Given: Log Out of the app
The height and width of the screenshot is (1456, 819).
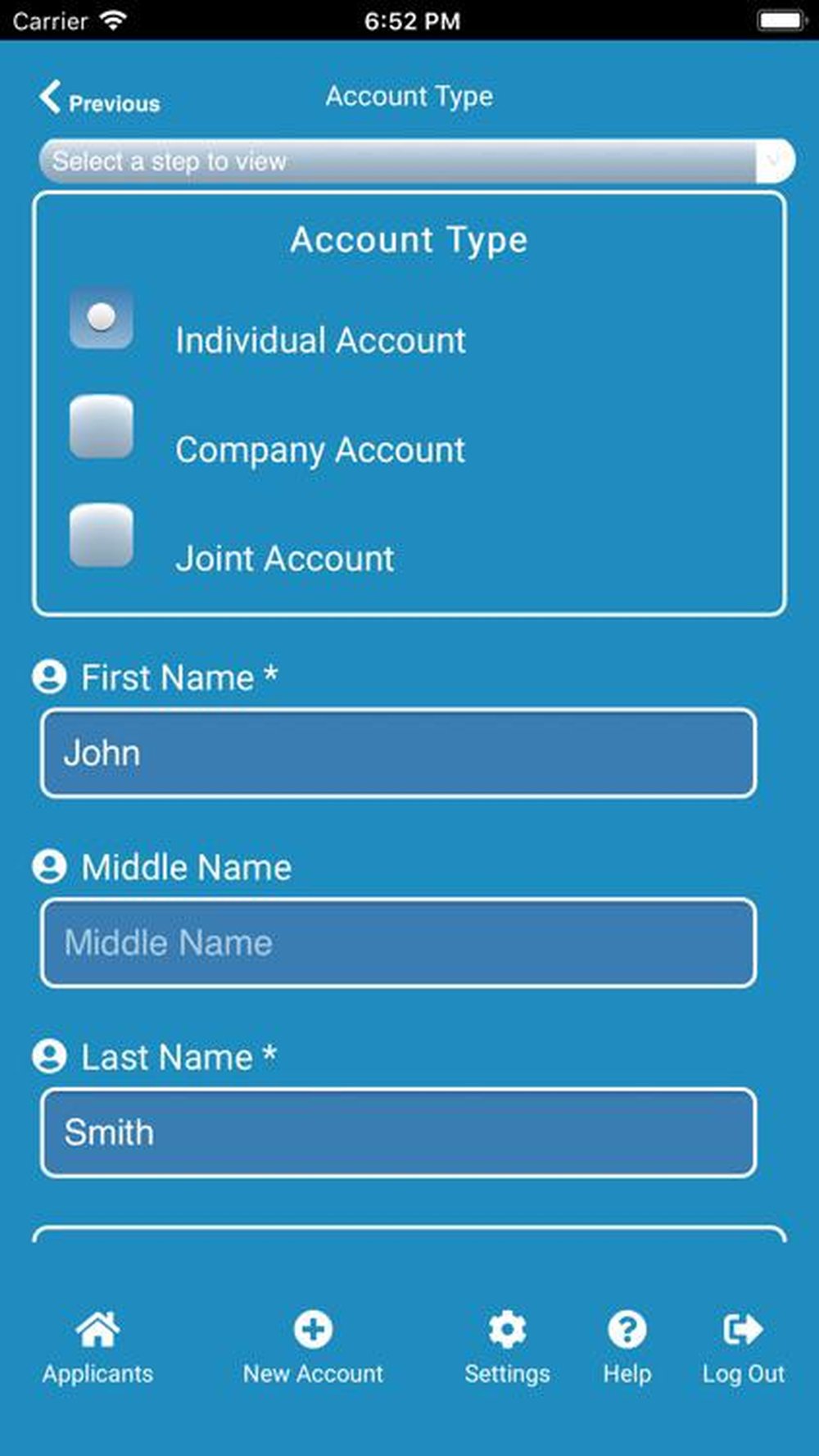Looking at the screenshot, I should pos(743,1347).
